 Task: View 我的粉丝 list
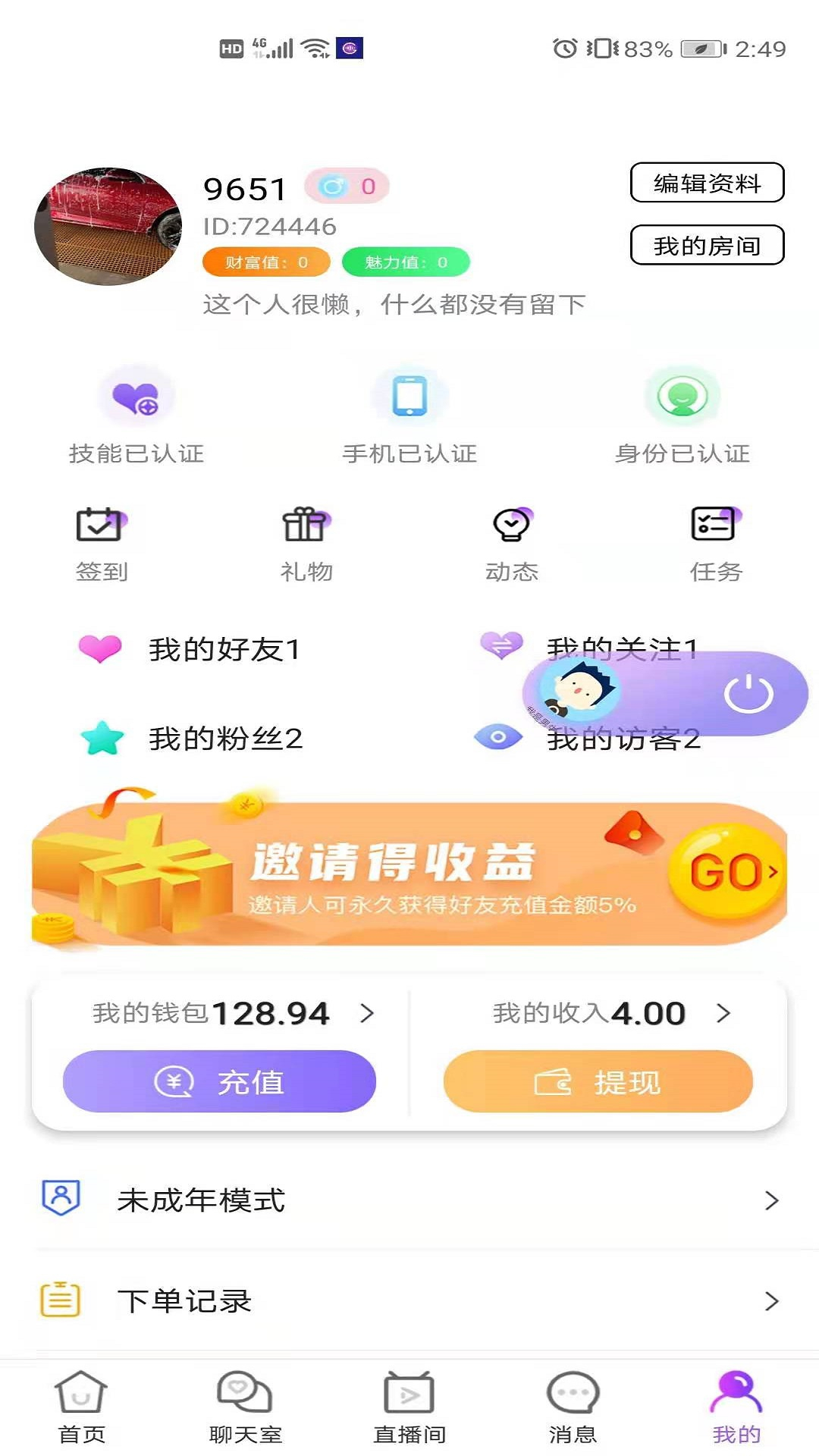[x=191, y=738]
